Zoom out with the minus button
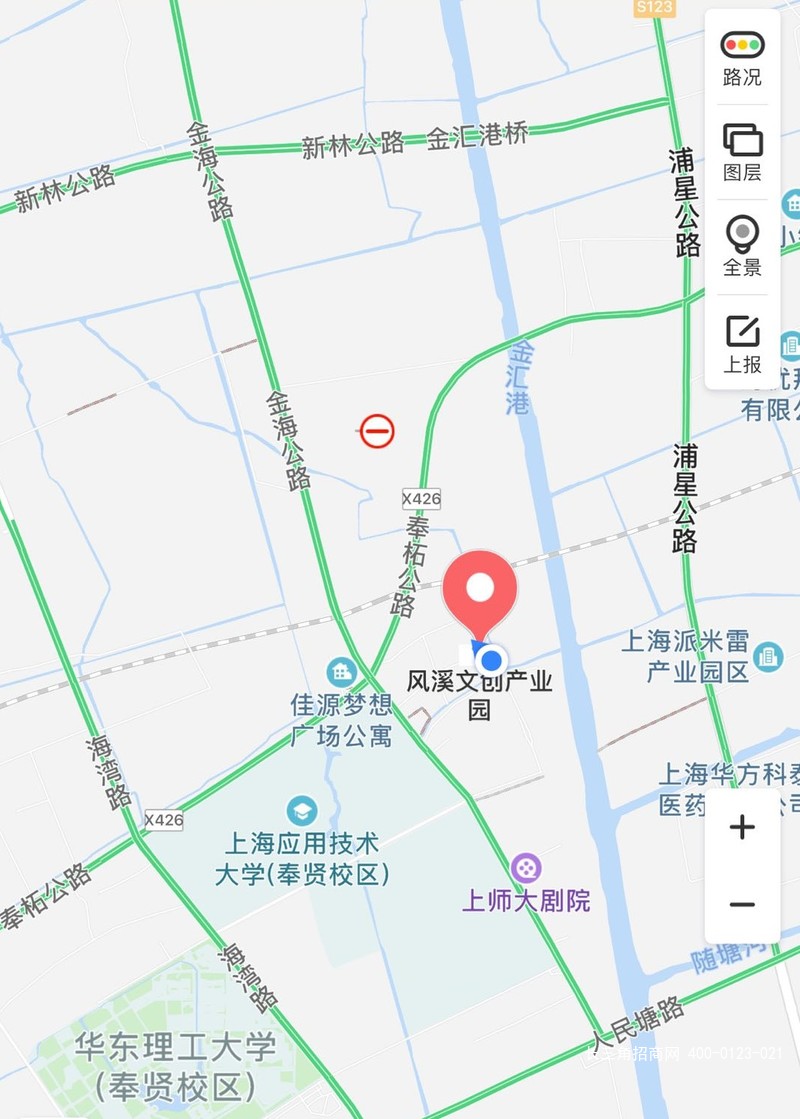The width and height of the screenshot is (800, 1119). tap(742, 905)
